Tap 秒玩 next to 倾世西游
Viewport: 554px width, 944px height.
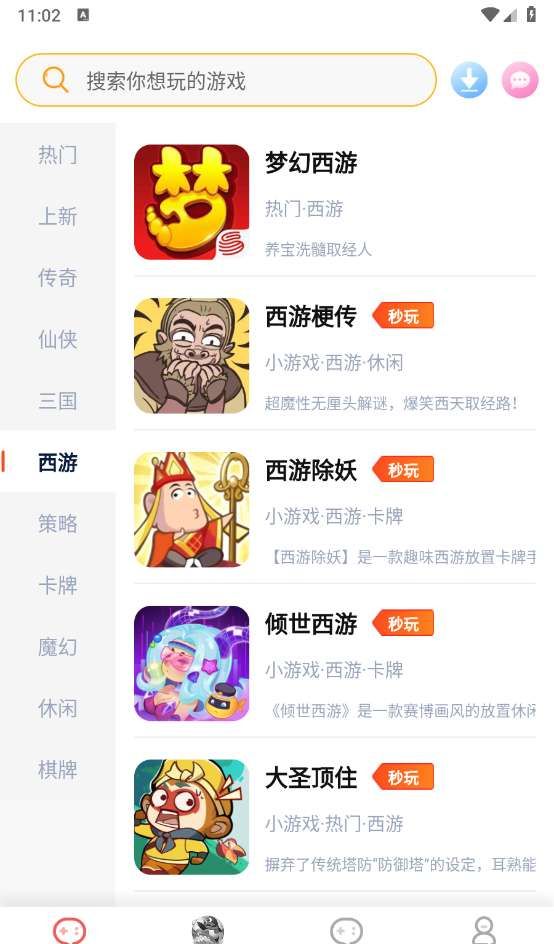(x=403, y=623)
